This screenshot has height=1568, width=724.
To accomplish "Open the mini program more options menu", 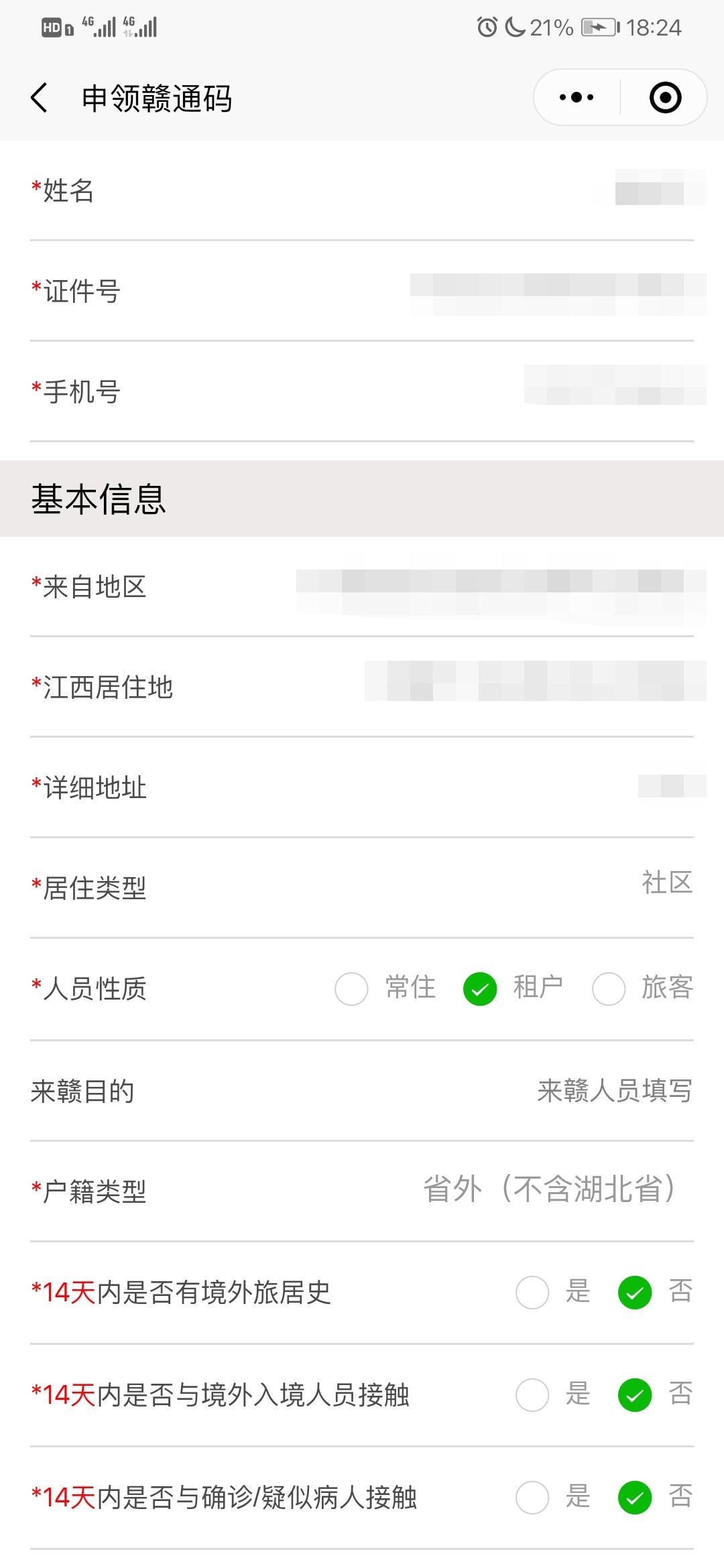I will 577,98.
